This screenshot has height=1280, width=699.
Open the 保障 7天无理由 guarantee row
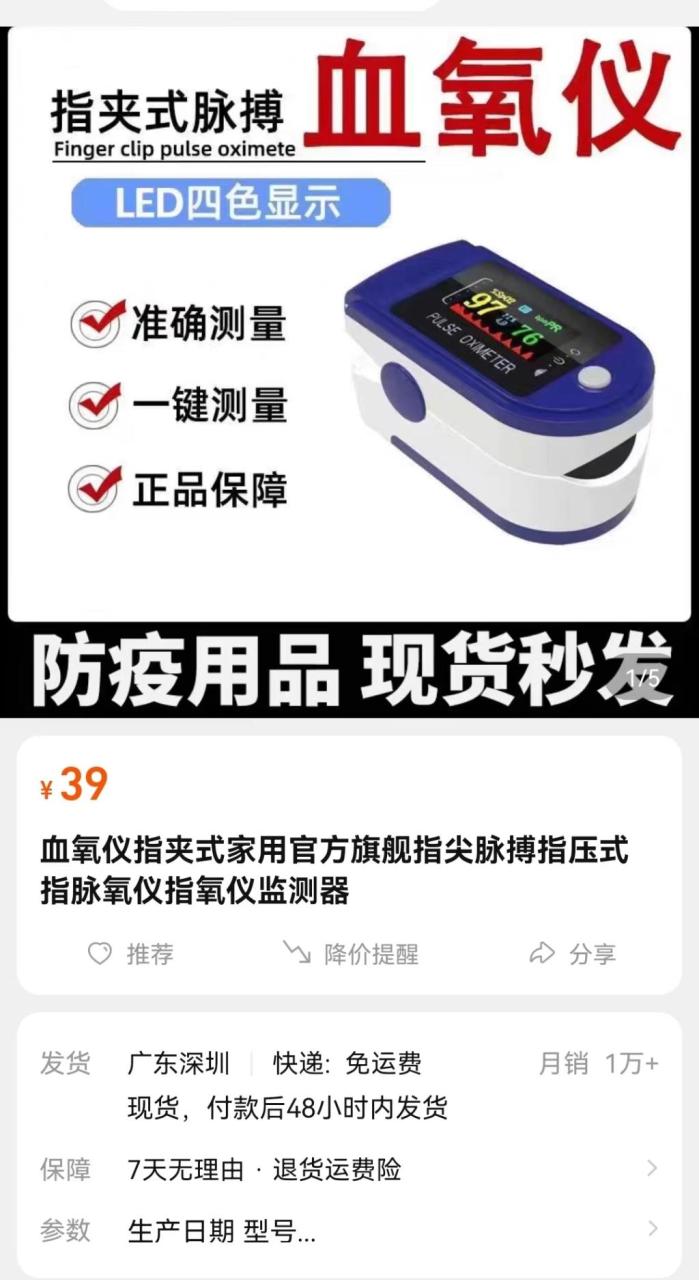click(349, 1169)
